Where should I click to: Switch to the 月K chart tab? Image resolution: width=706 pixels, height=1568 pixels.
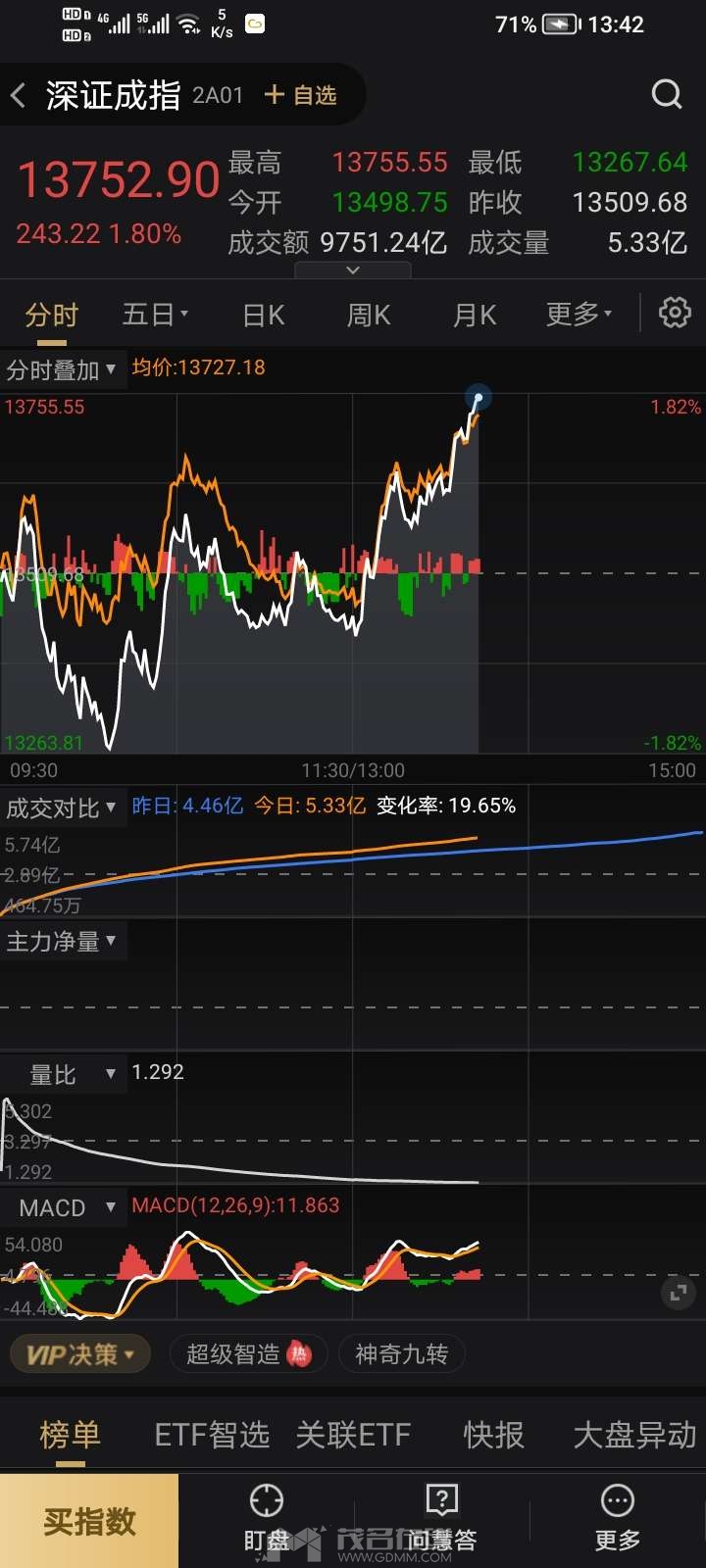coord(475,315)
